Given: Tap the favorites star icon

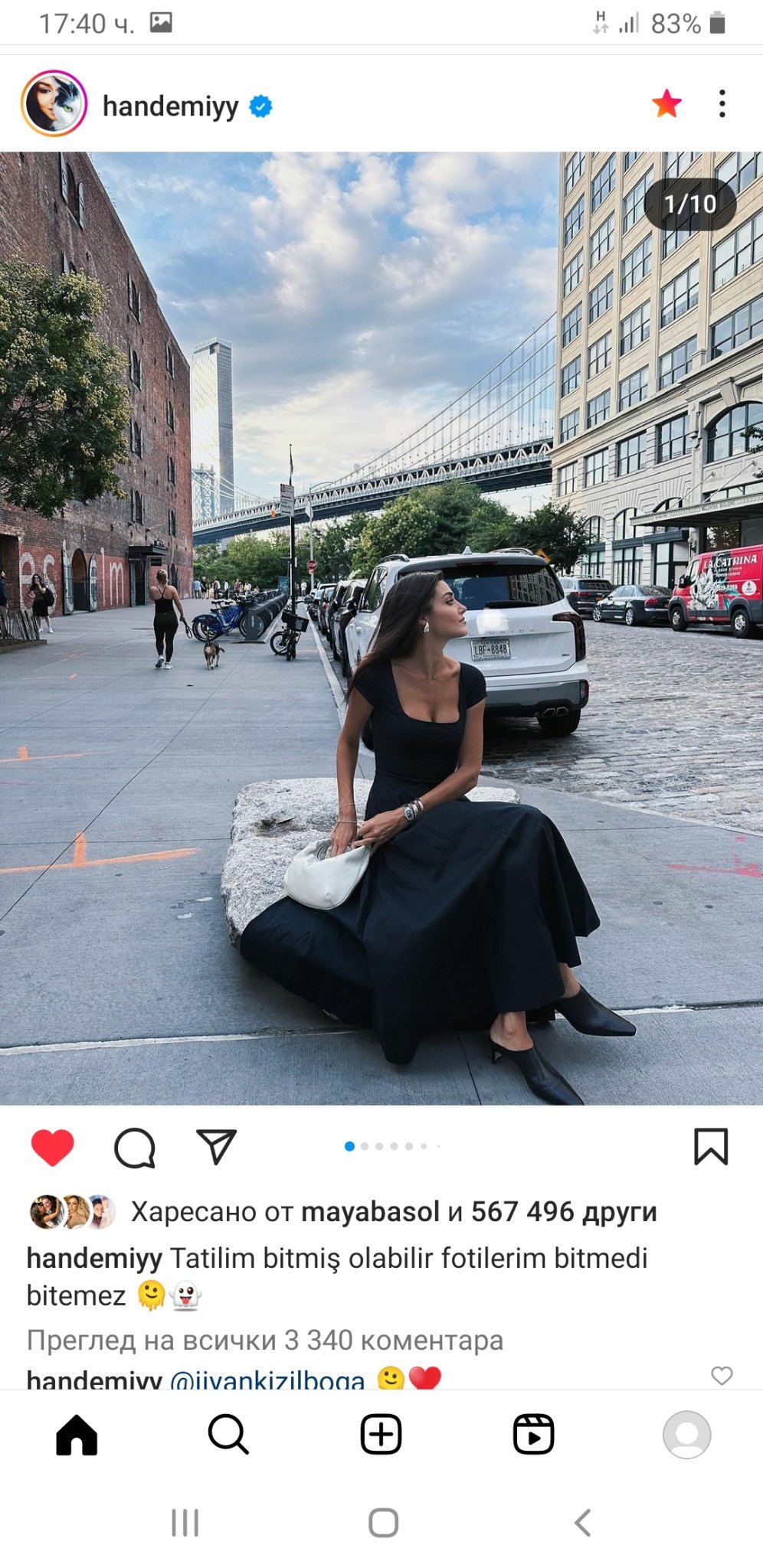Looking at the screenshot, I should click(x=666, y=103).
